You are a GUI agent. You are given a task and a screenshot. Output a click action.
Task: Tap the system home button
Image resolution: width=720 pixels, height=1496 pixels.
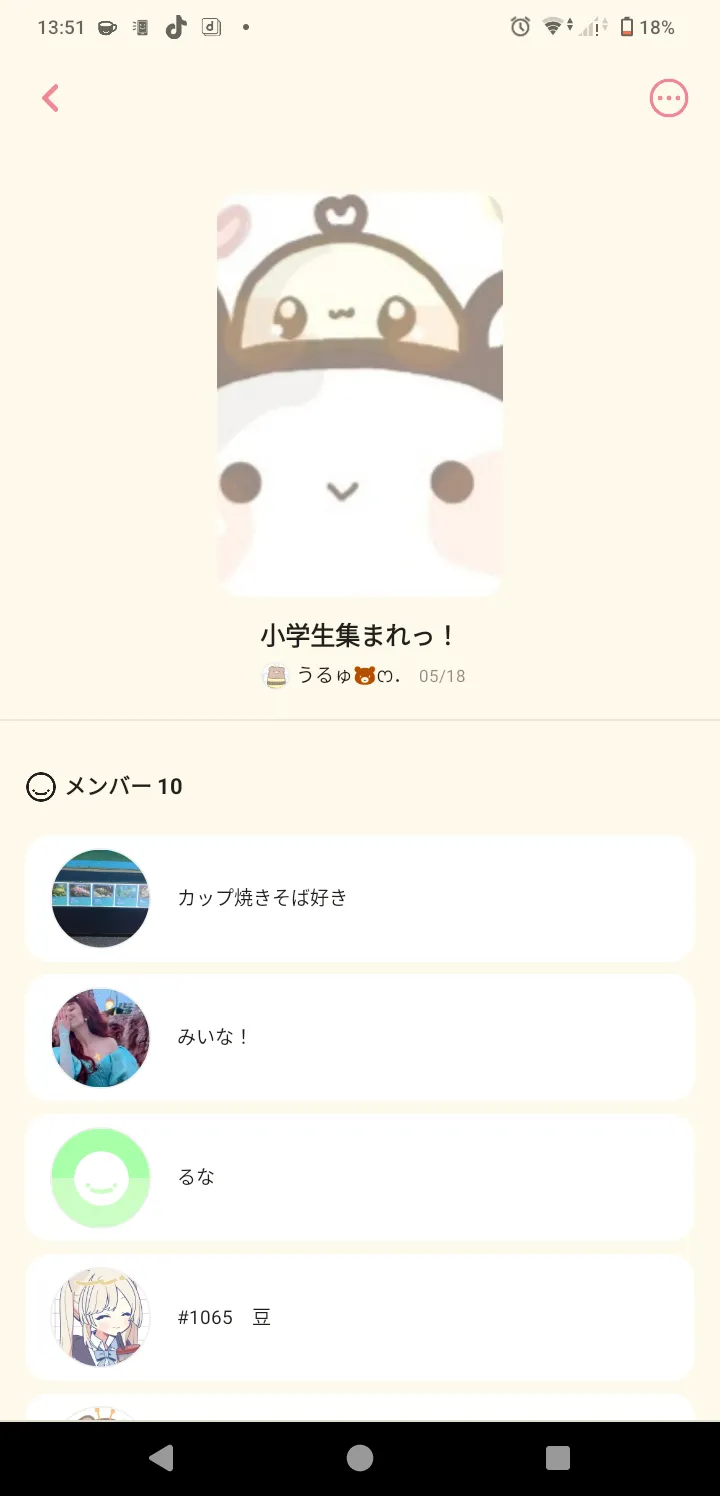[360, 1458]
